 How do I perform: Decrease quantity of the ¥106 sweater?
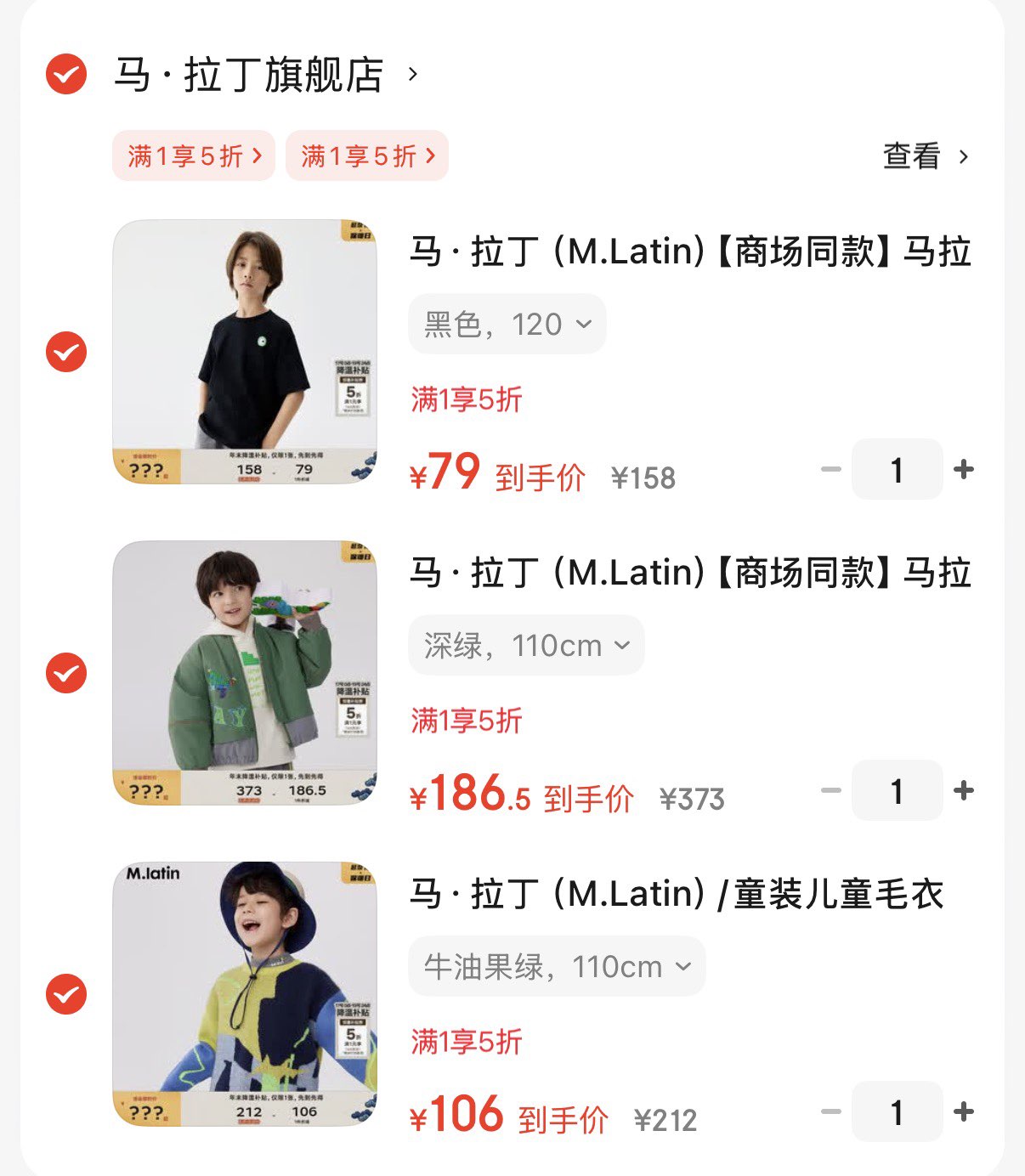(x=830, y=1111)
